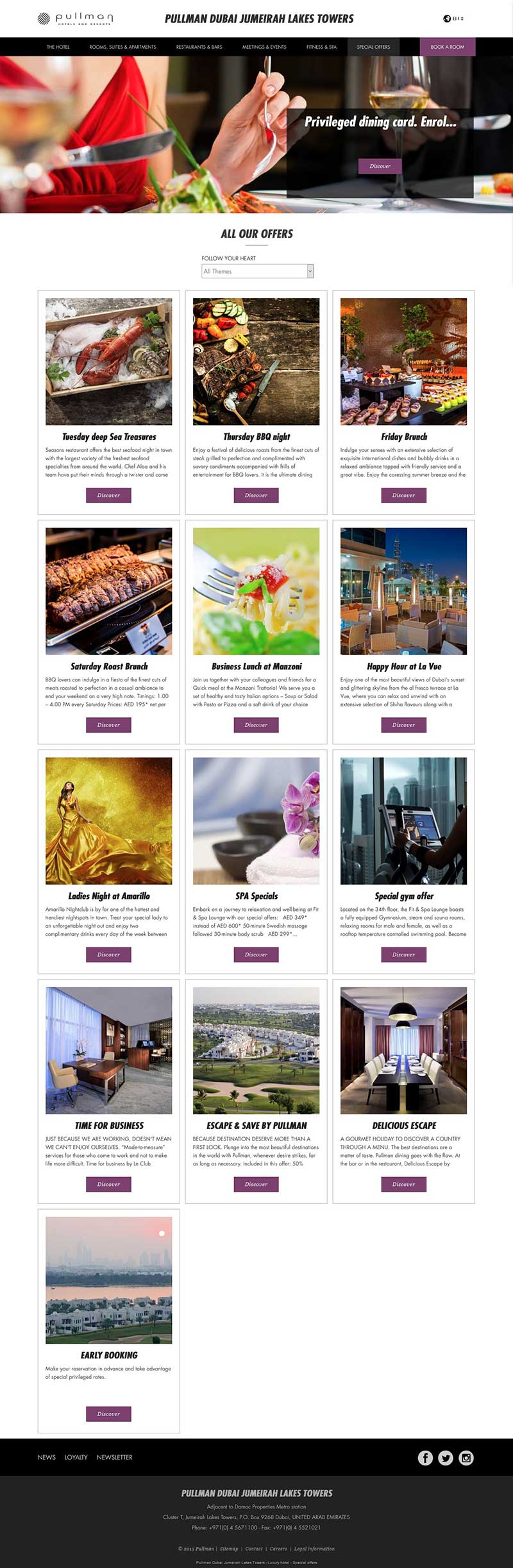Discover the SPA Specials offer
This screenshot has width=513, height=1568.
(256, 954)
